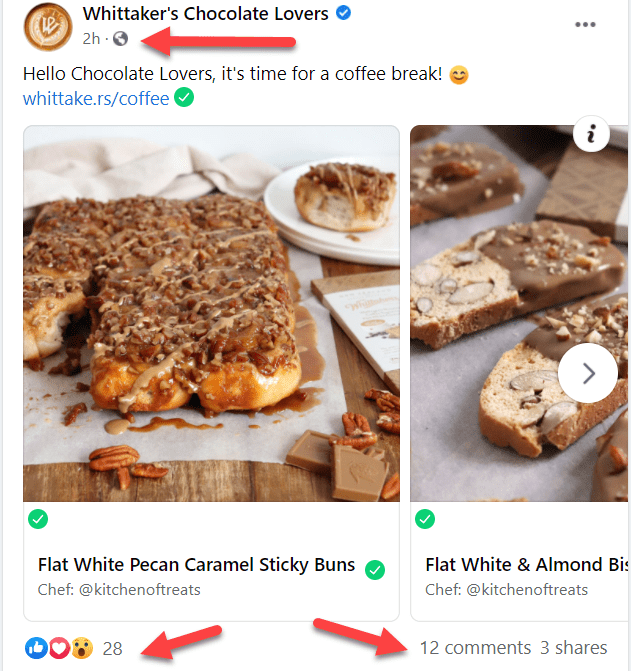Open the post's three-dot overflow menu
631x671 pixels.
(x=586, y=25)
